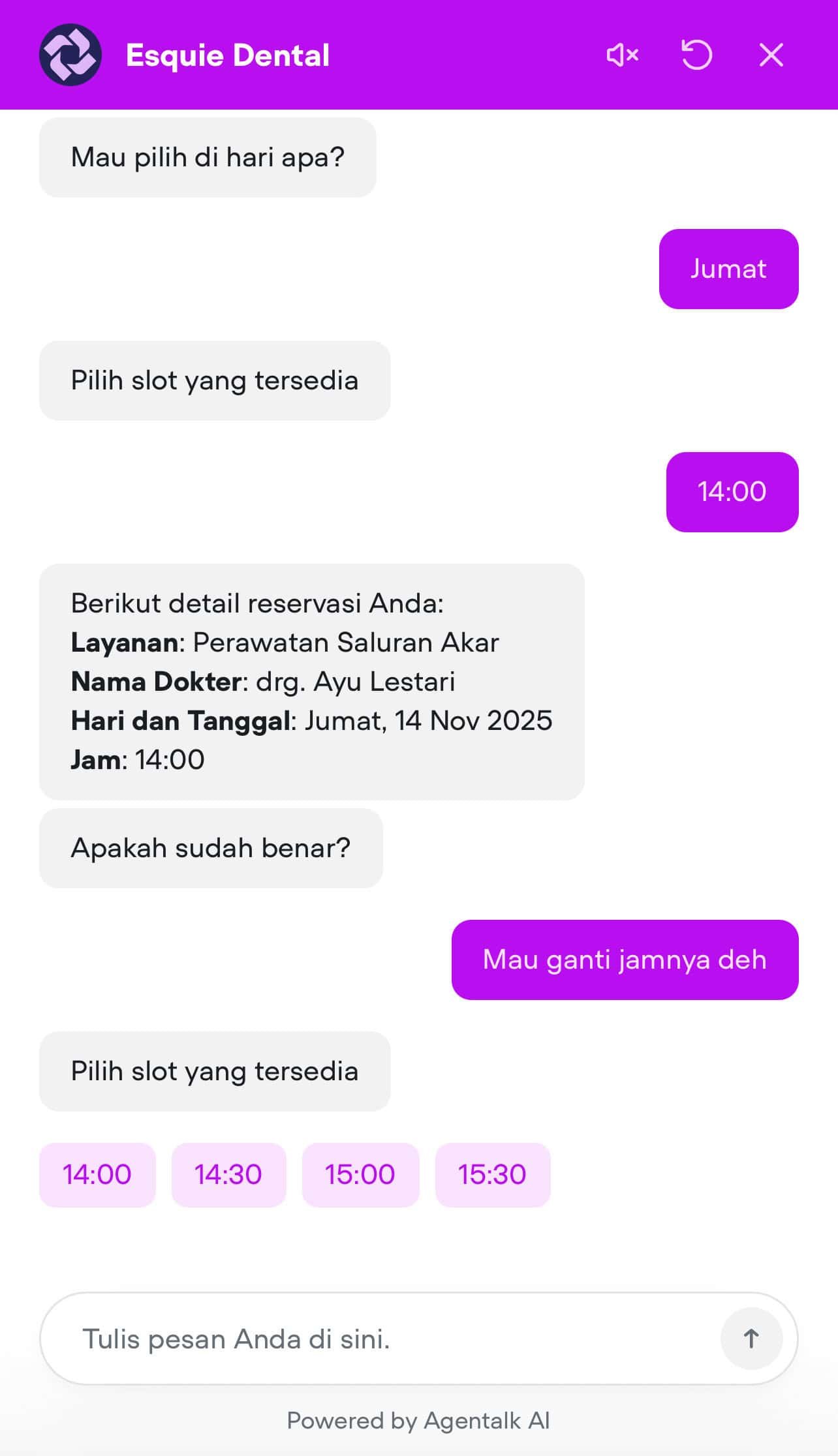Select the 15:30 time slot
The height and width of the screenshot is (1456, 838).
tap(492, 1174)
